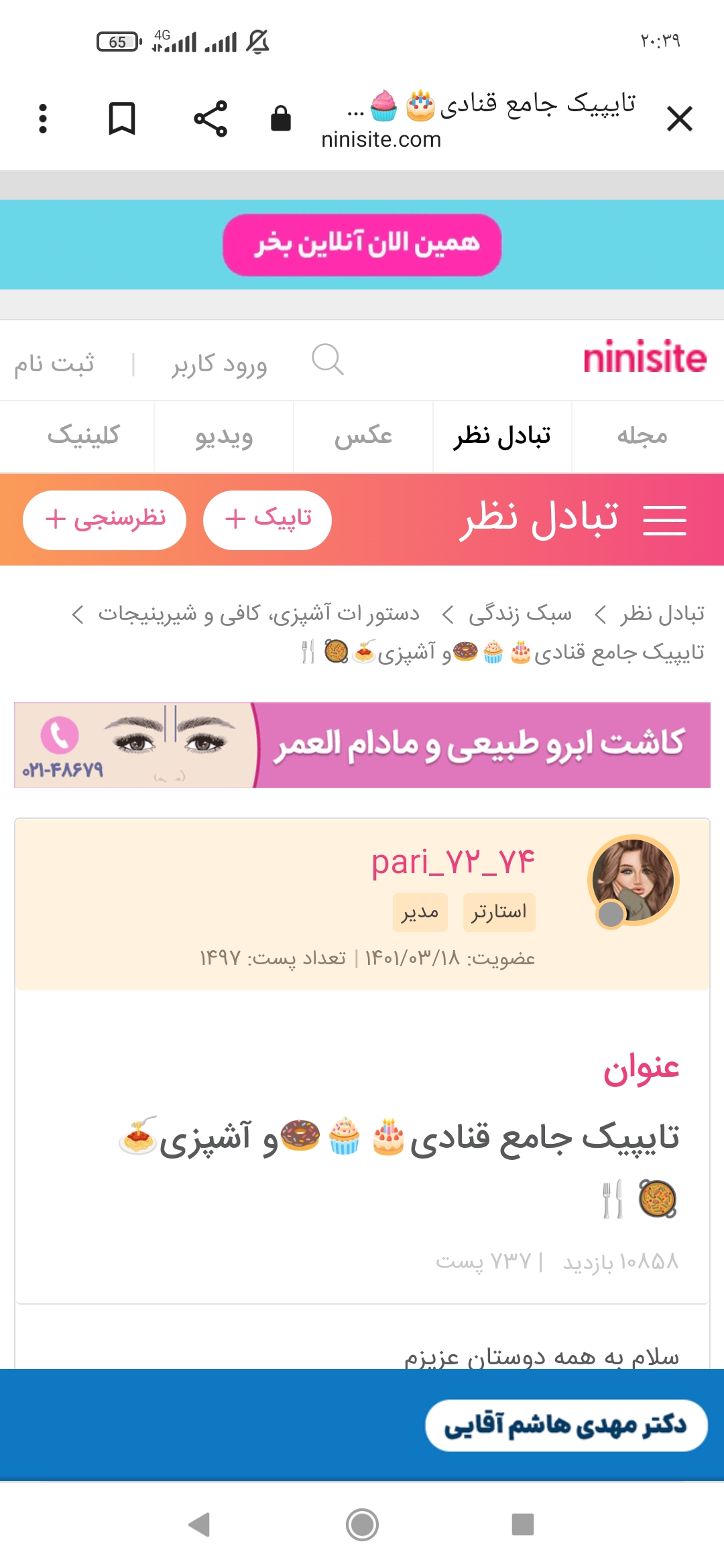Bookmark the current page
This screenshot has width=724, height=1568.
[x=122, y=119]
